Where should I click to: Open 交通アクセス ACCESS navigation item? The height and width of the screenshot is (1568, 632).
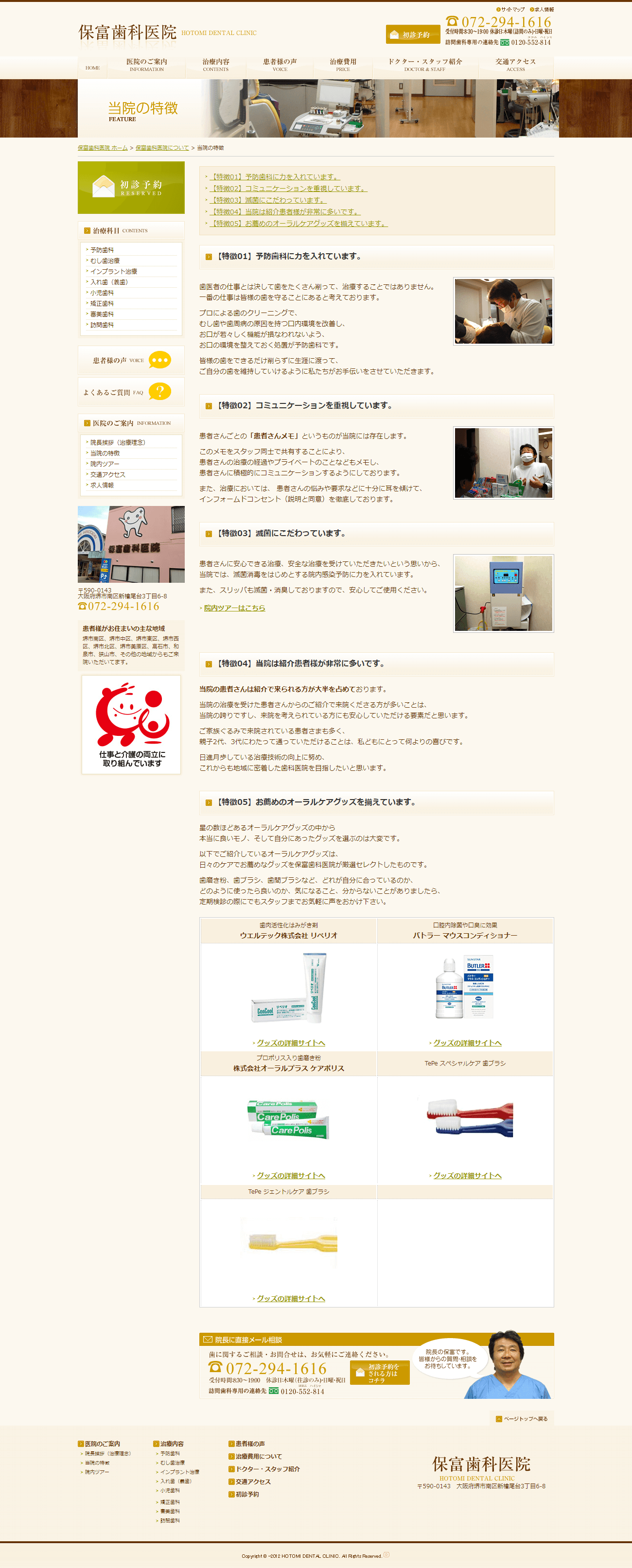click(x=515, y=65)
